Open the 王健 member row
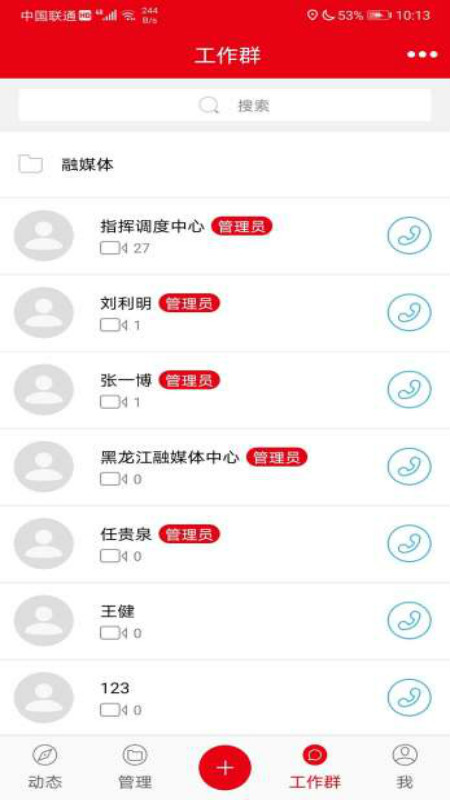Viewport: 450px width, 800px height. (225, 621)
